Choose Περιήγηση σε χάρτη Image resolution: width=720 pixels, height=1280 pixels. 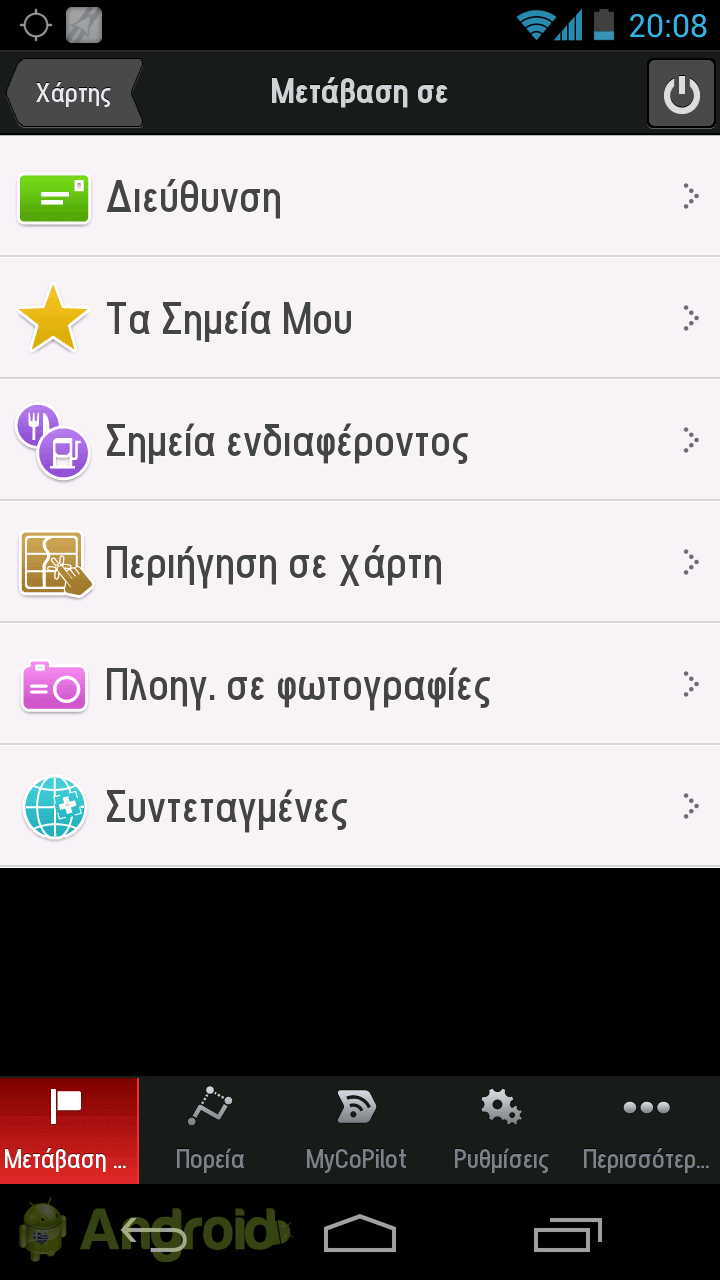(x=360, y=562)
